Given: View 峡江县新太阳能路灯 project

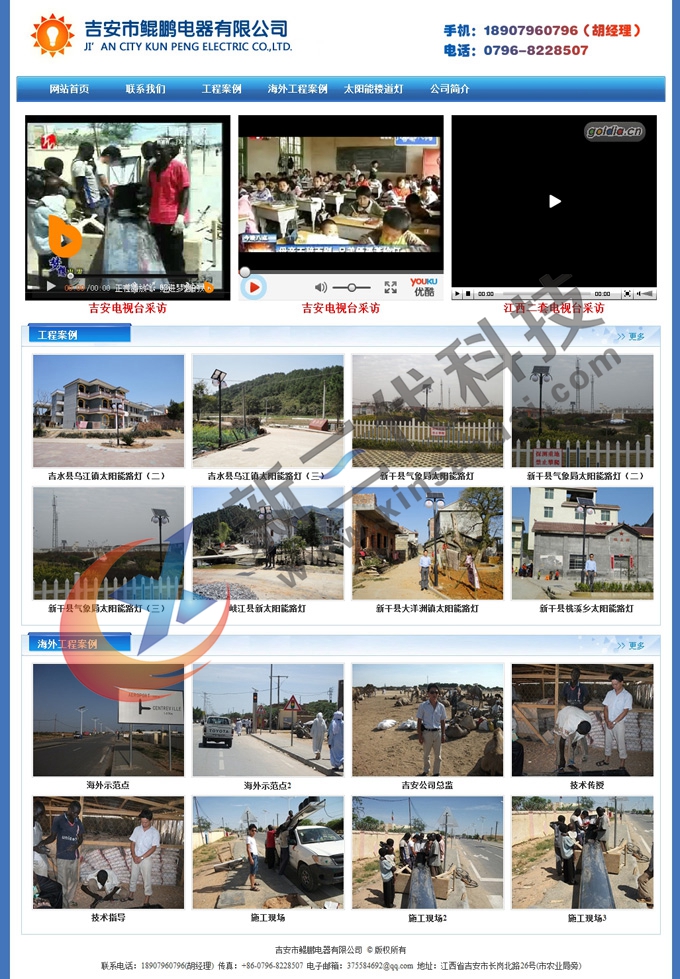Looking at the screenshot, I should tap(268, 543).
